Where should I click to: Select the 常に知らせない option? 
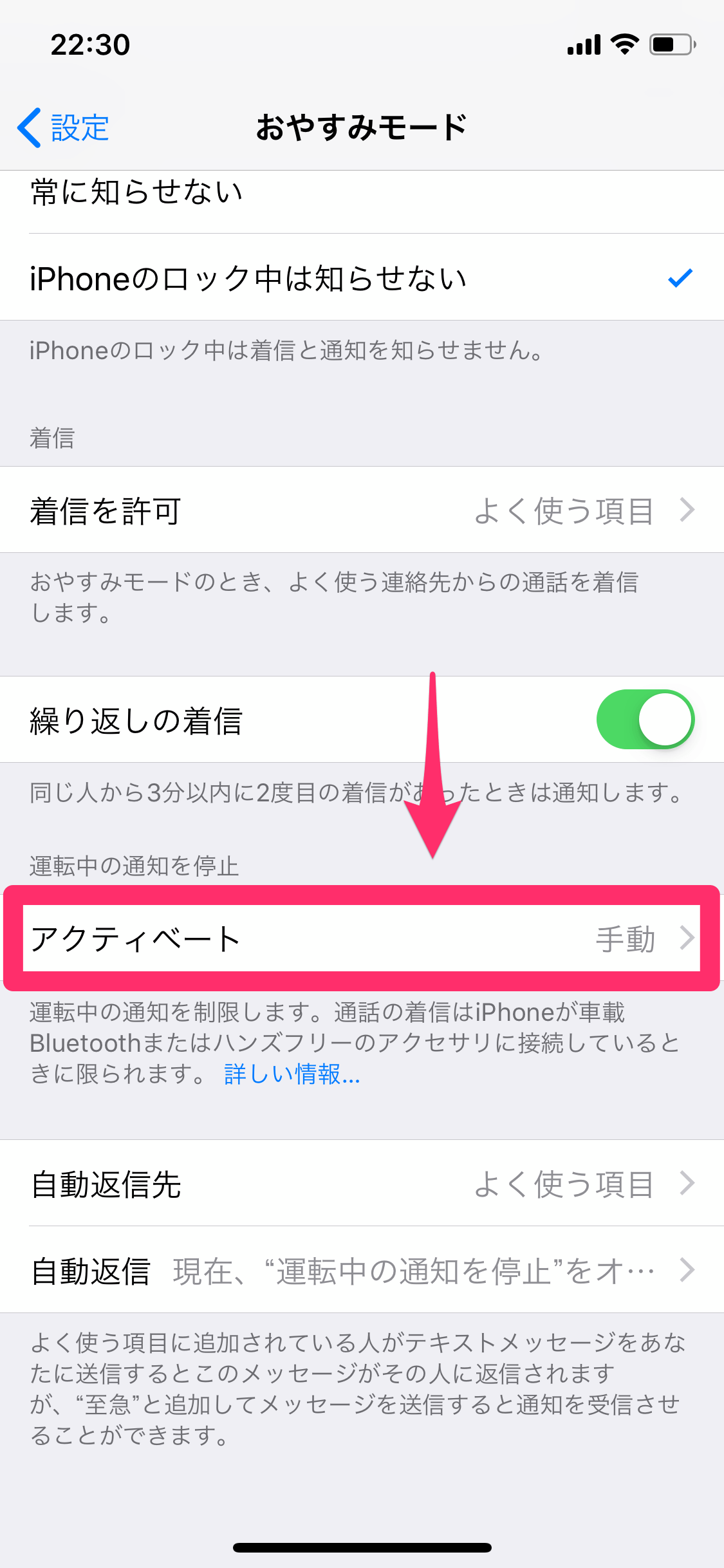(257, 190)
